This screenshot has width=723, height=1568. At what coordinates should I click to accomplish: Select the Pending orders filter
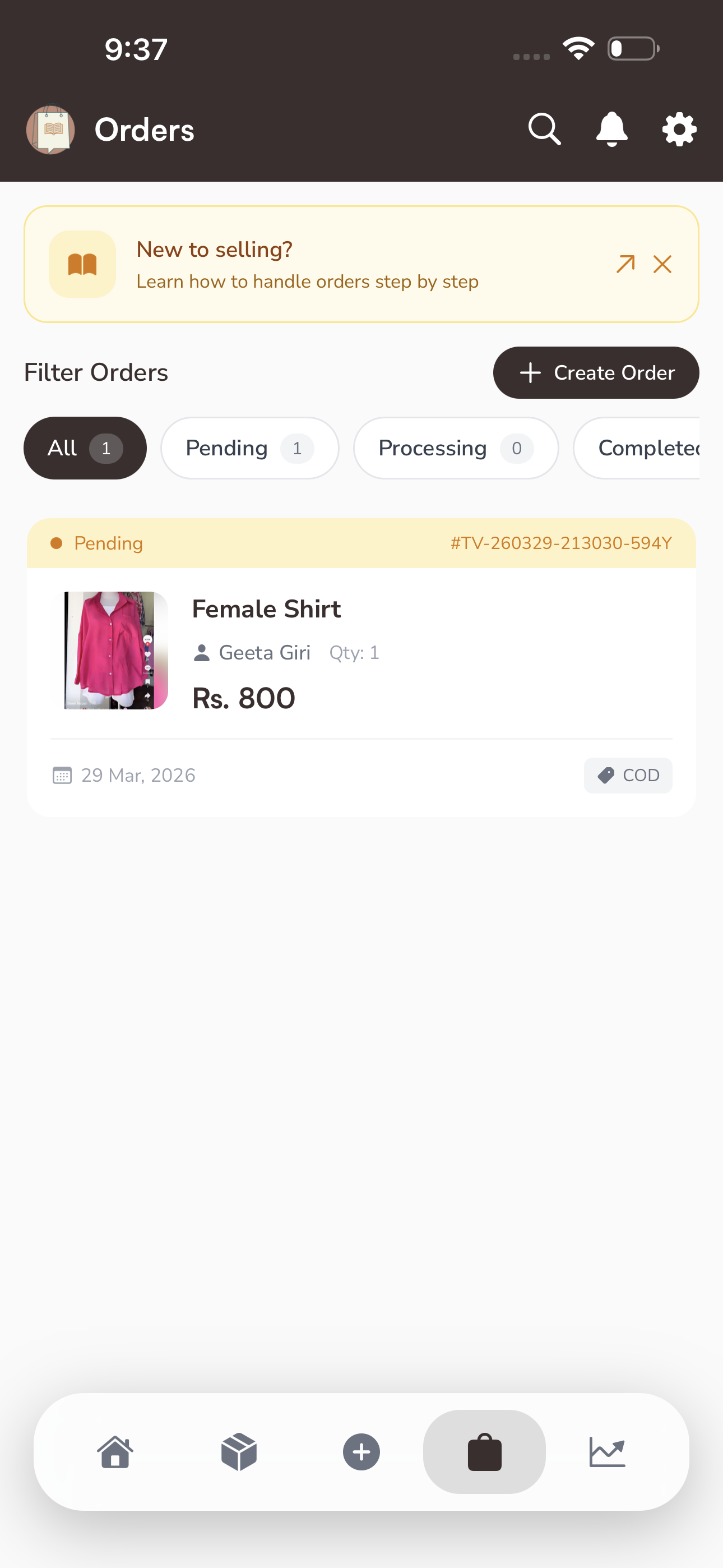click(249, 448)
